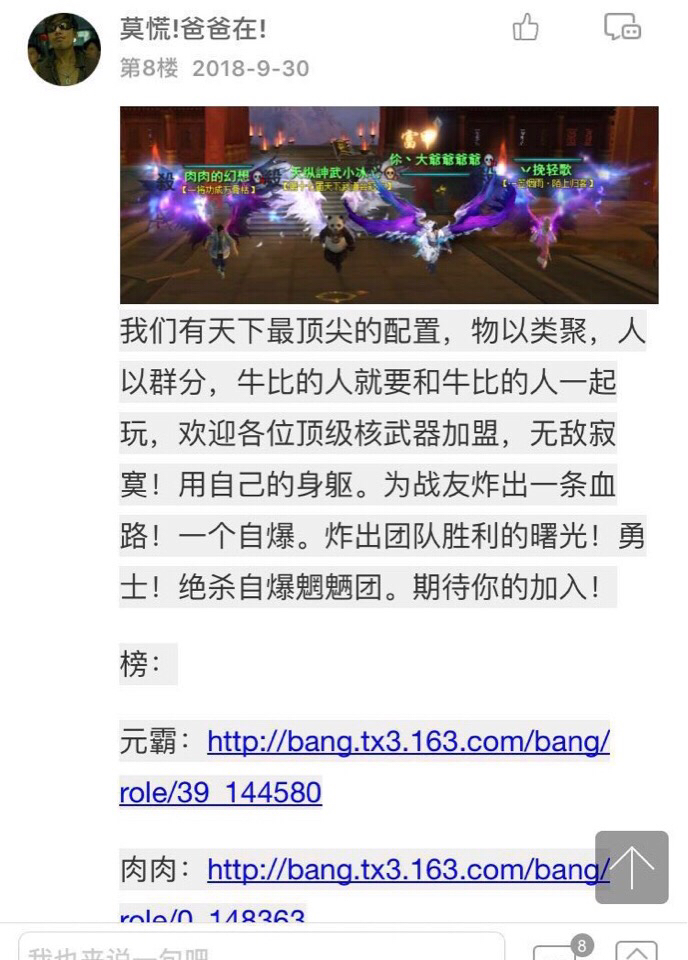
Task: Open the comments icon showing 8
Action: (x=556, y=950)
